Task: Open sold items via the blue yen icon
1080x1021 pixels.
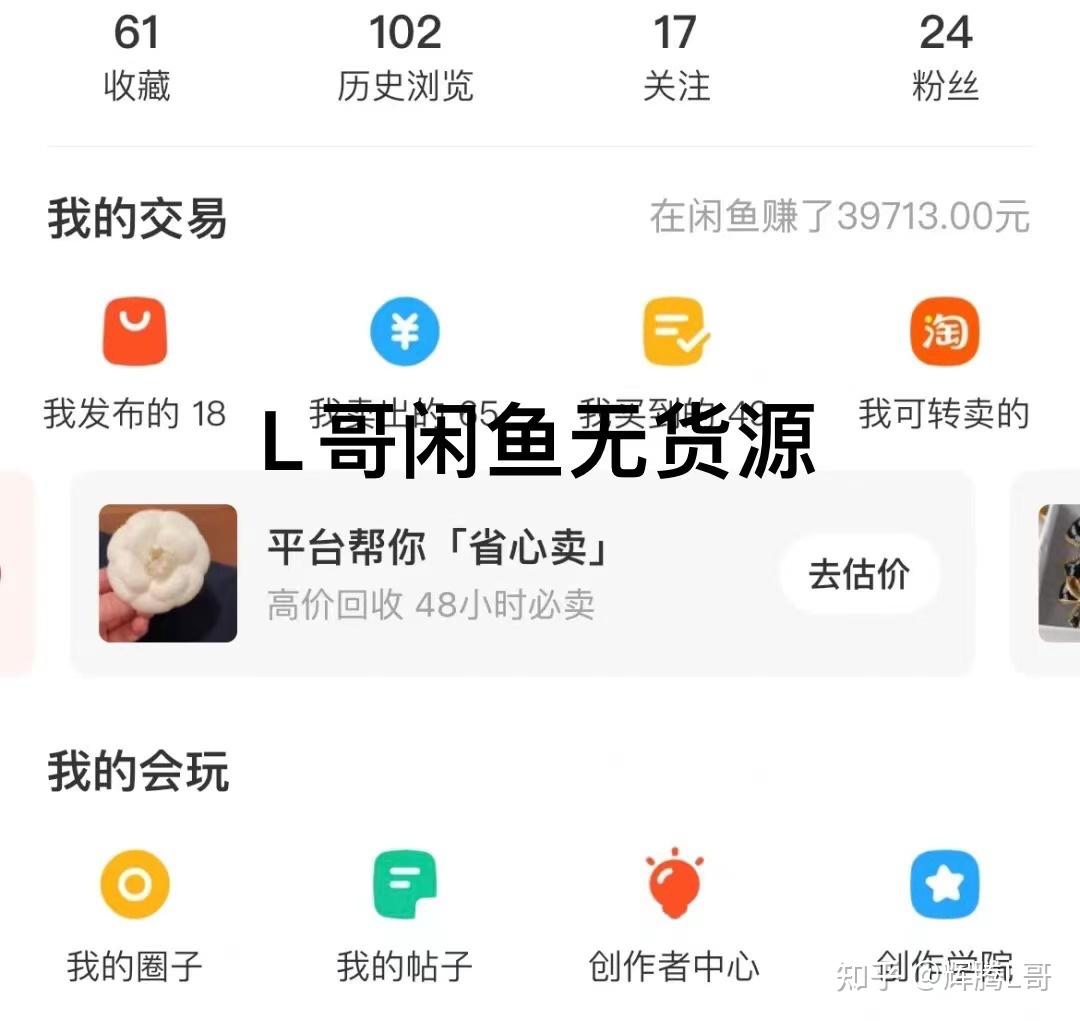Action: pyautogui.click(x=404, y=332)
